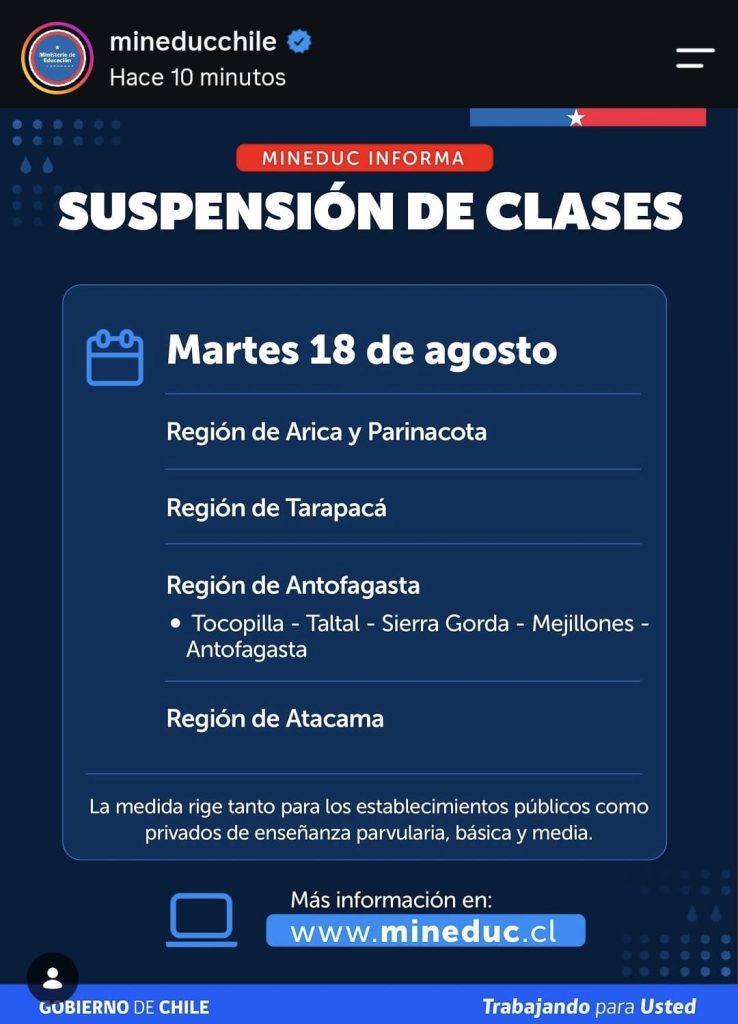738x1024 pixels.
Task: Open the mineducchile profile picture
Action: 57,58
